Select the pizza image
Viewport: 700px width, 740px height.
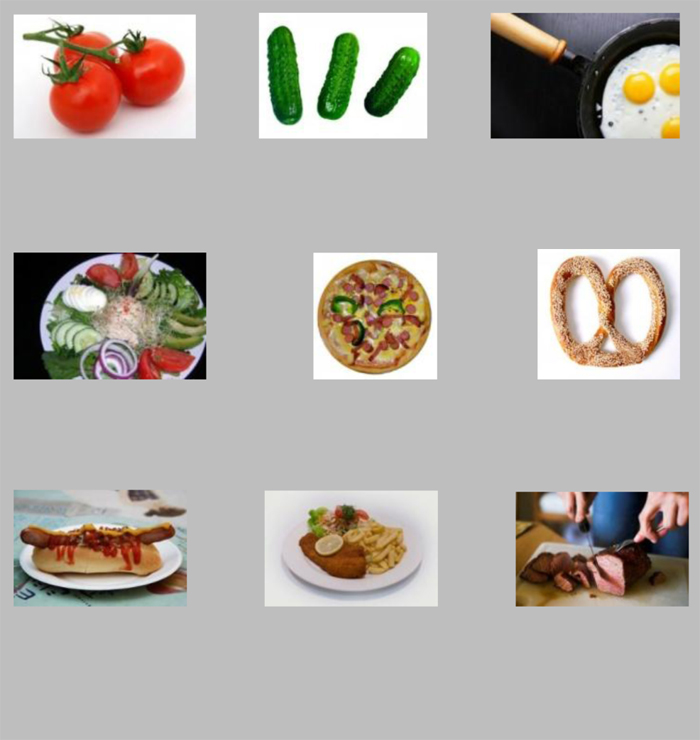coord(375,316)
